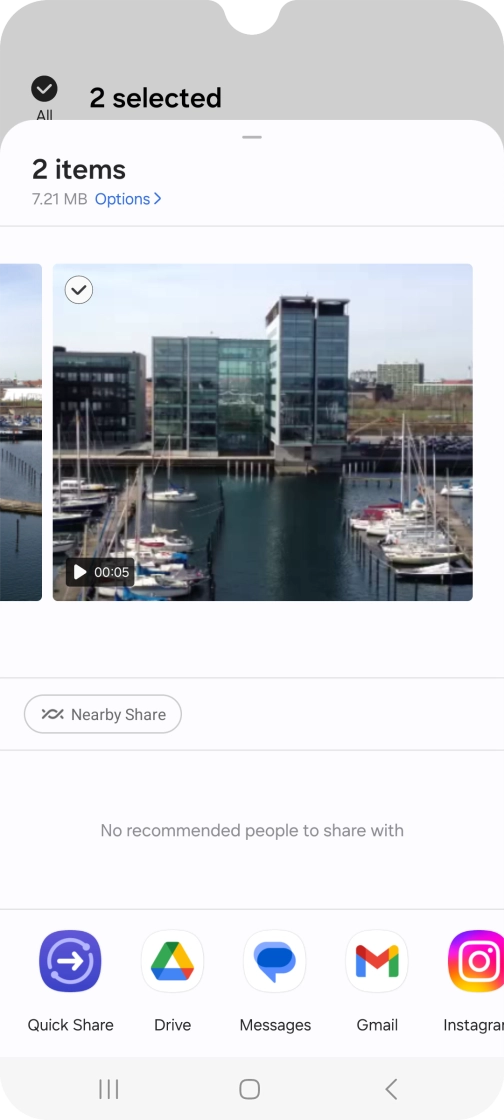Share the items to Drive
The width and height of the screenshot is (504, 1120).
(173, 981)
